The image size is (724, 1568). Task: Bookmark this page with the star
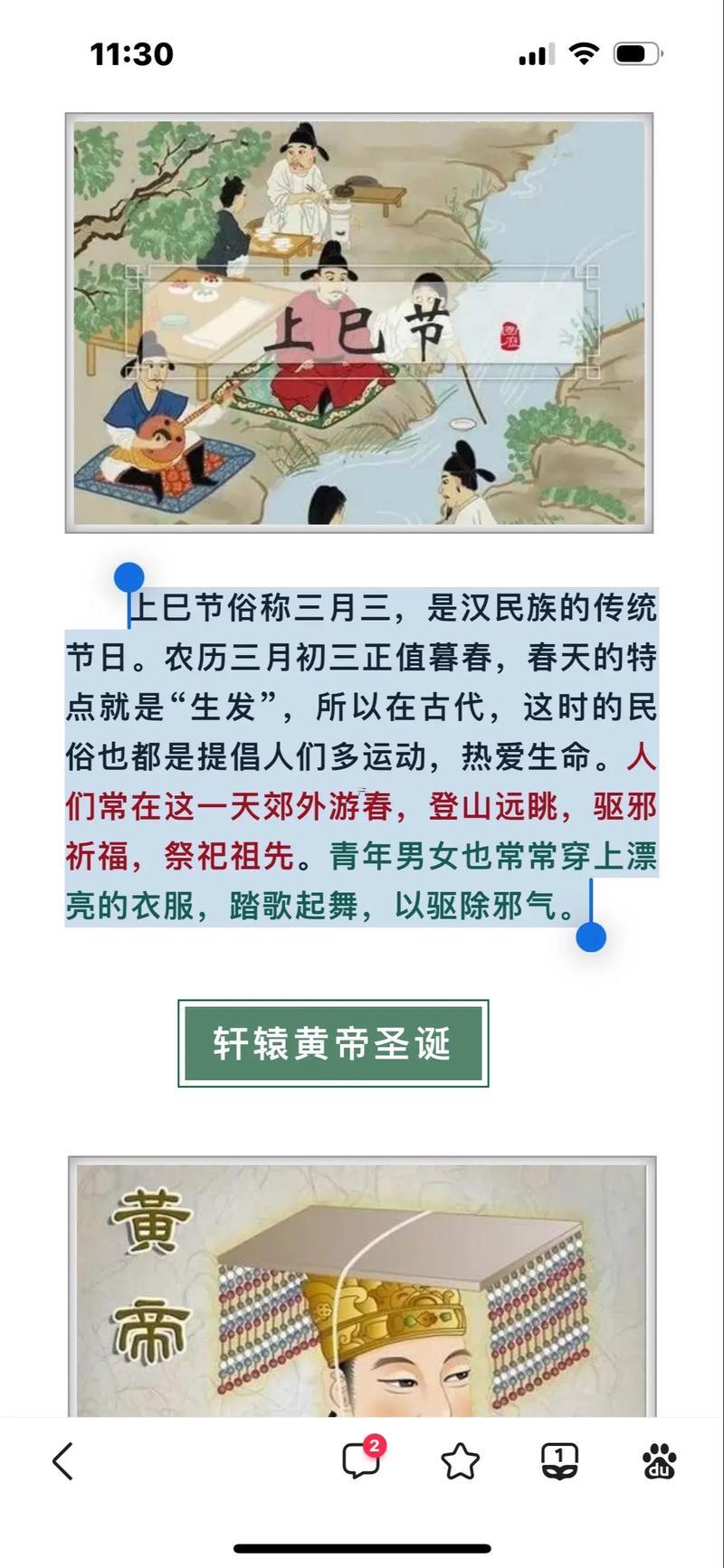460,1460
